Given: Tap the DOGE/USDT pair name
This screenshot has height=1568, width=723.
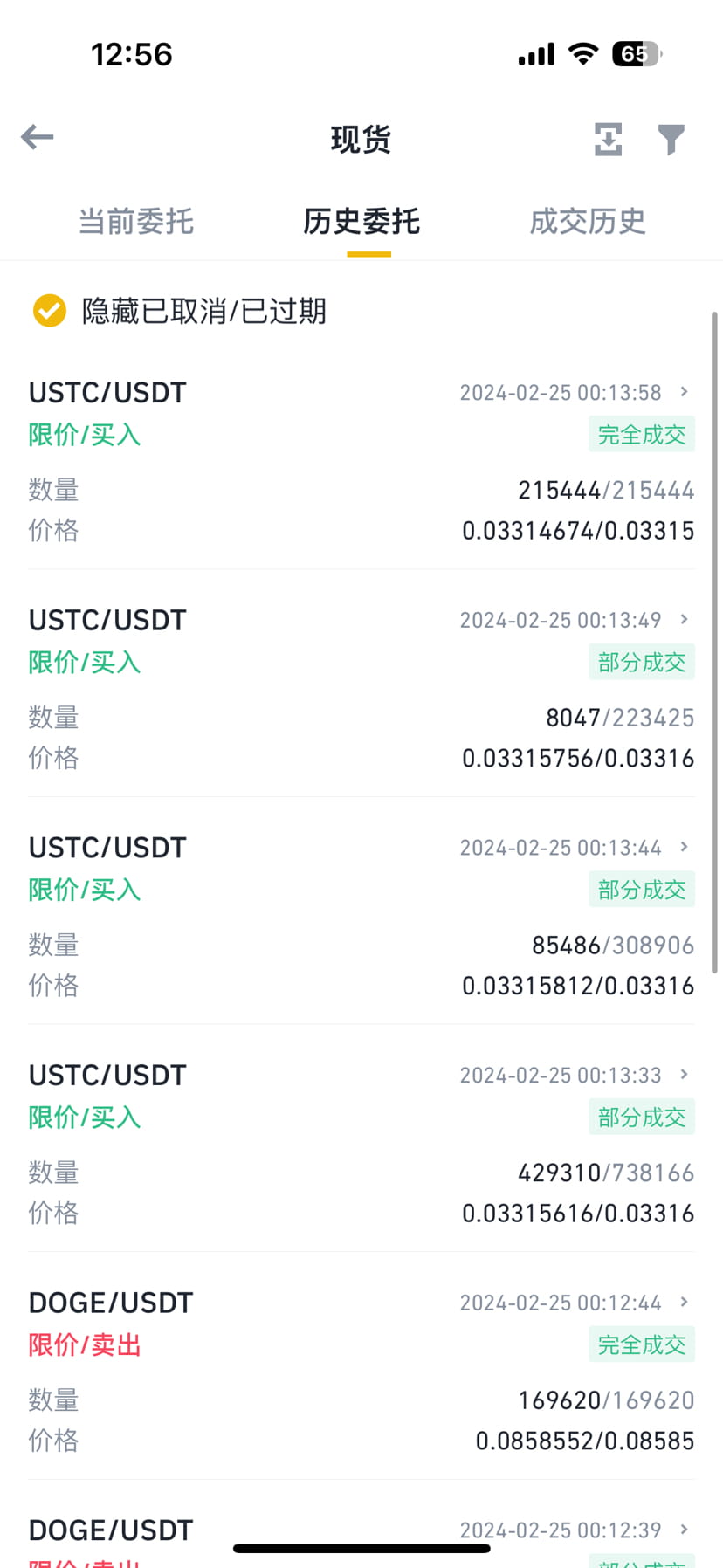Looking at the screenshot, I should click(x=111, y=1302).
